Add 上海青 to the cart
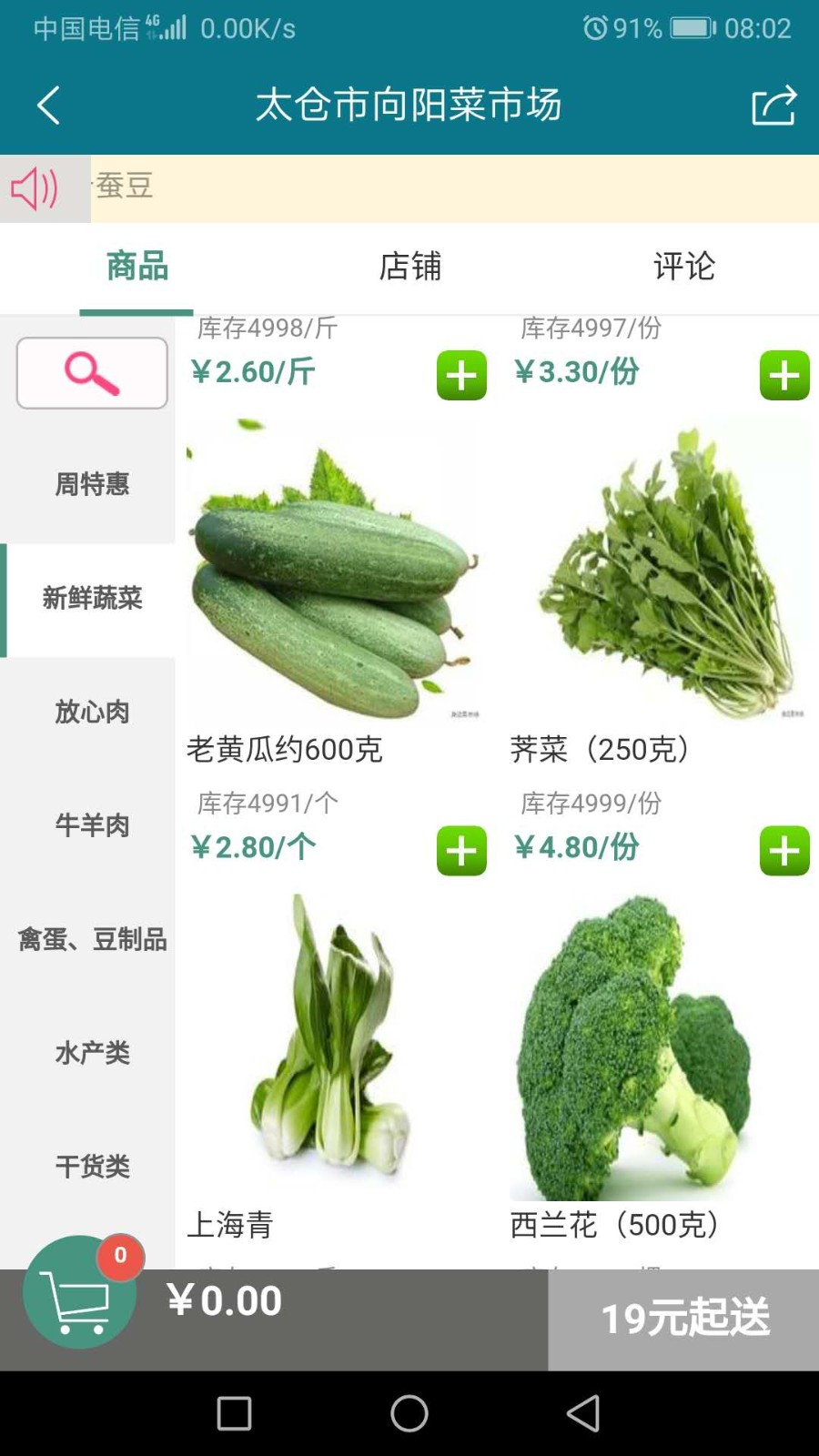 click(x=460, y=851)
